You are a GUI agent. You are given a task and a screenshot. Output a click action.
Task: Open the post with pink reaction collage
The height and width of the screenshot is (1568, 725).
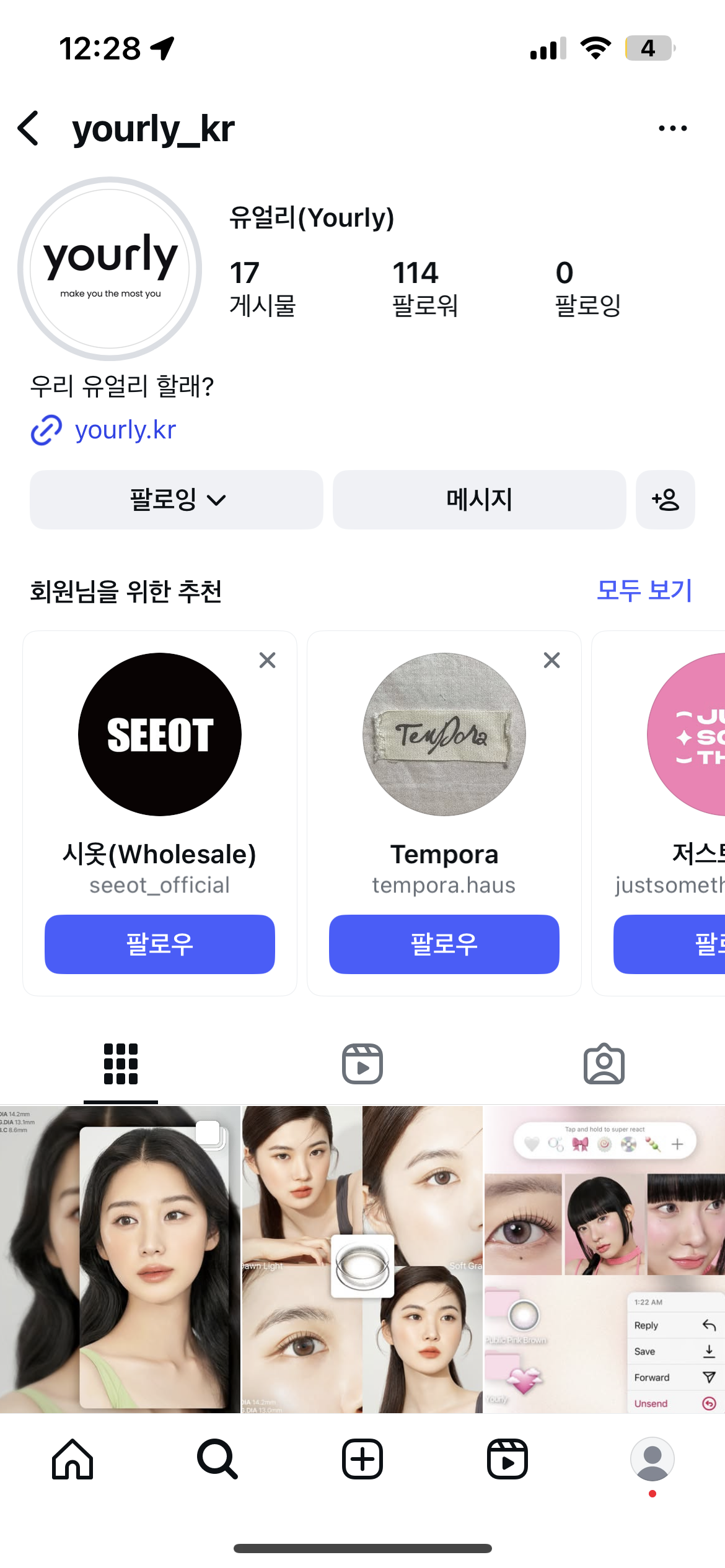604,1260
